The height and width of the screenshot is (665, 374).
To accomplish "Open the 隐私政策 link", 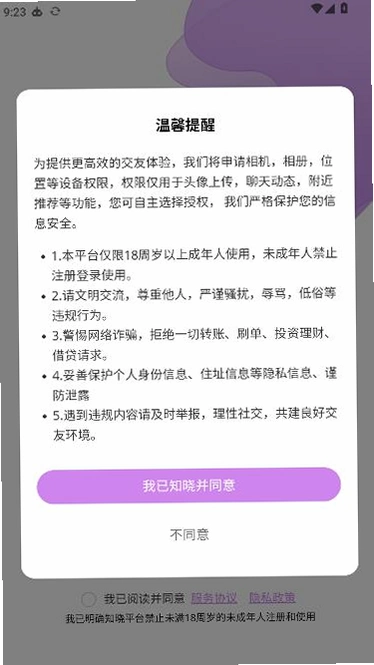I will (272, 598).
